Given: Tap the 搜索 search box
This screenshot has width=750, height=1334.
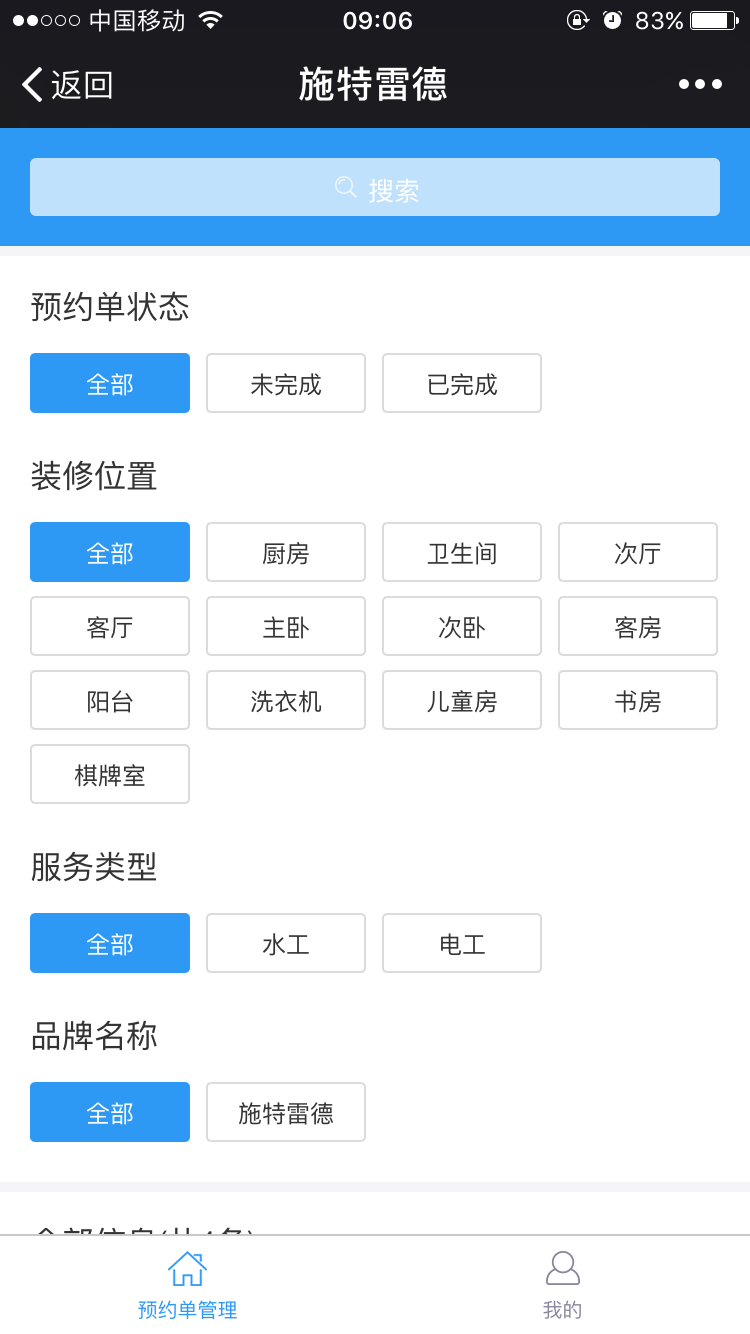Looking at the screenshot, I should click(x=375, y=187).
